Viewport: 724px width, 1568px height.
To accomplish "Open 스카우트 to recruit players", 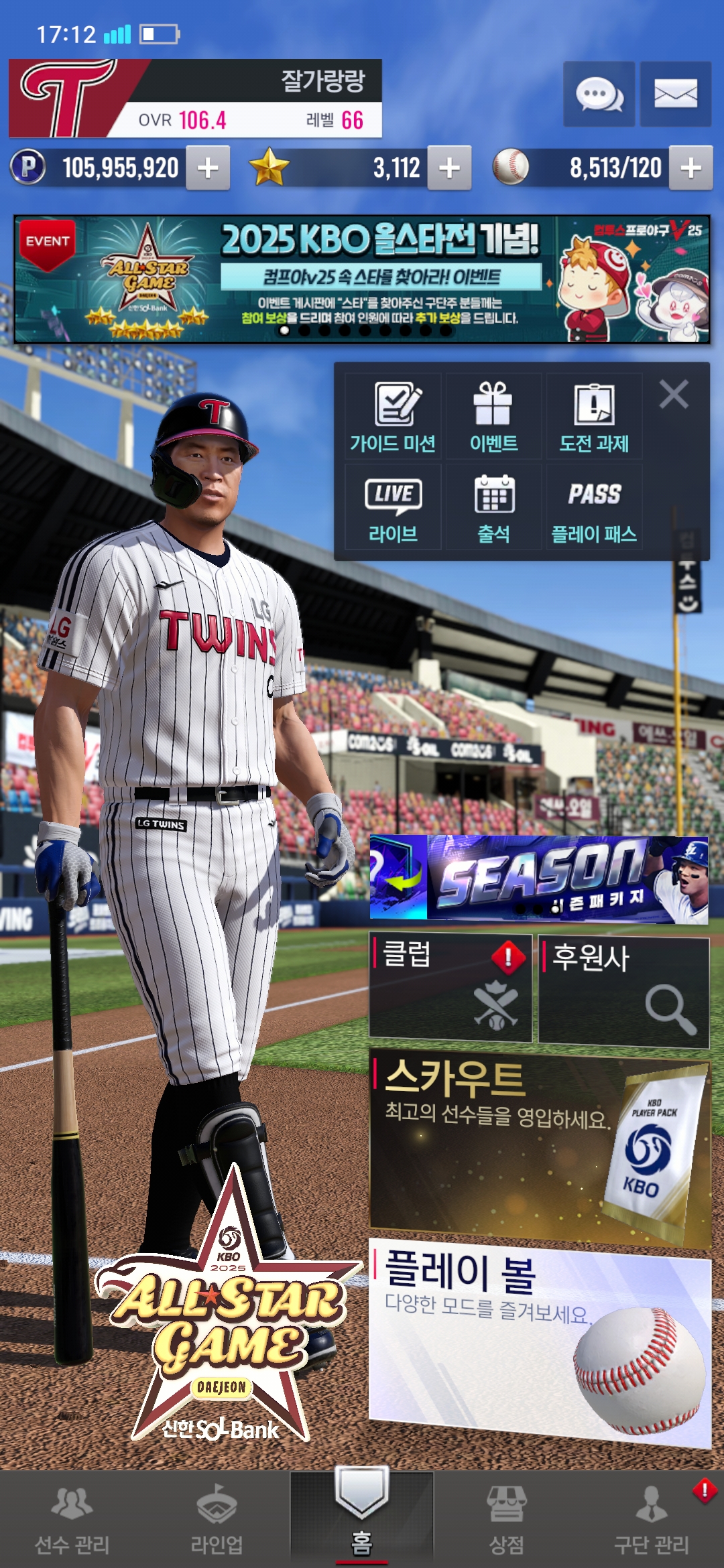I will coord(540,1147).
